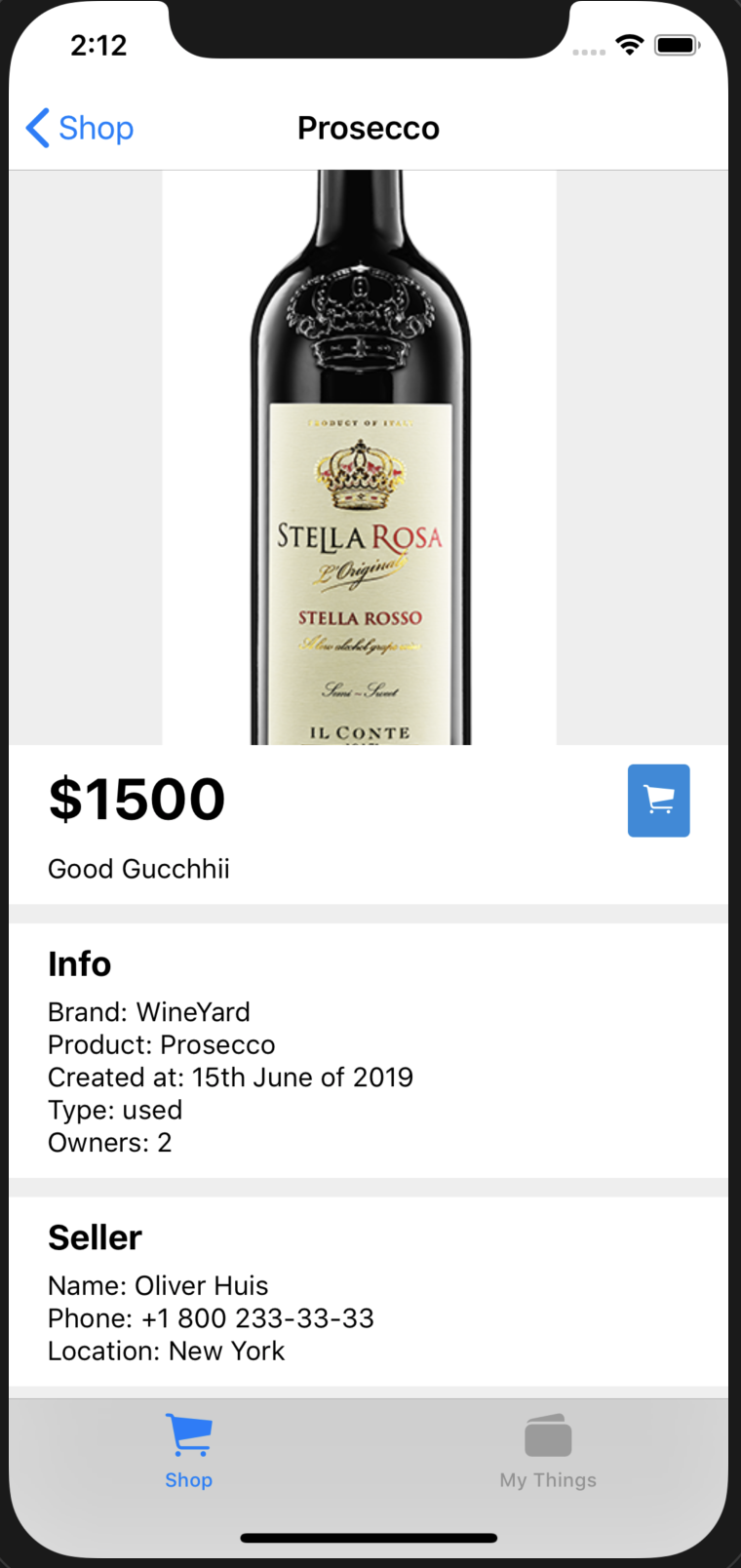Select the Shop tab
Image resolution: width=741 pixels, height=1568 pixels.
[188, 1451]
